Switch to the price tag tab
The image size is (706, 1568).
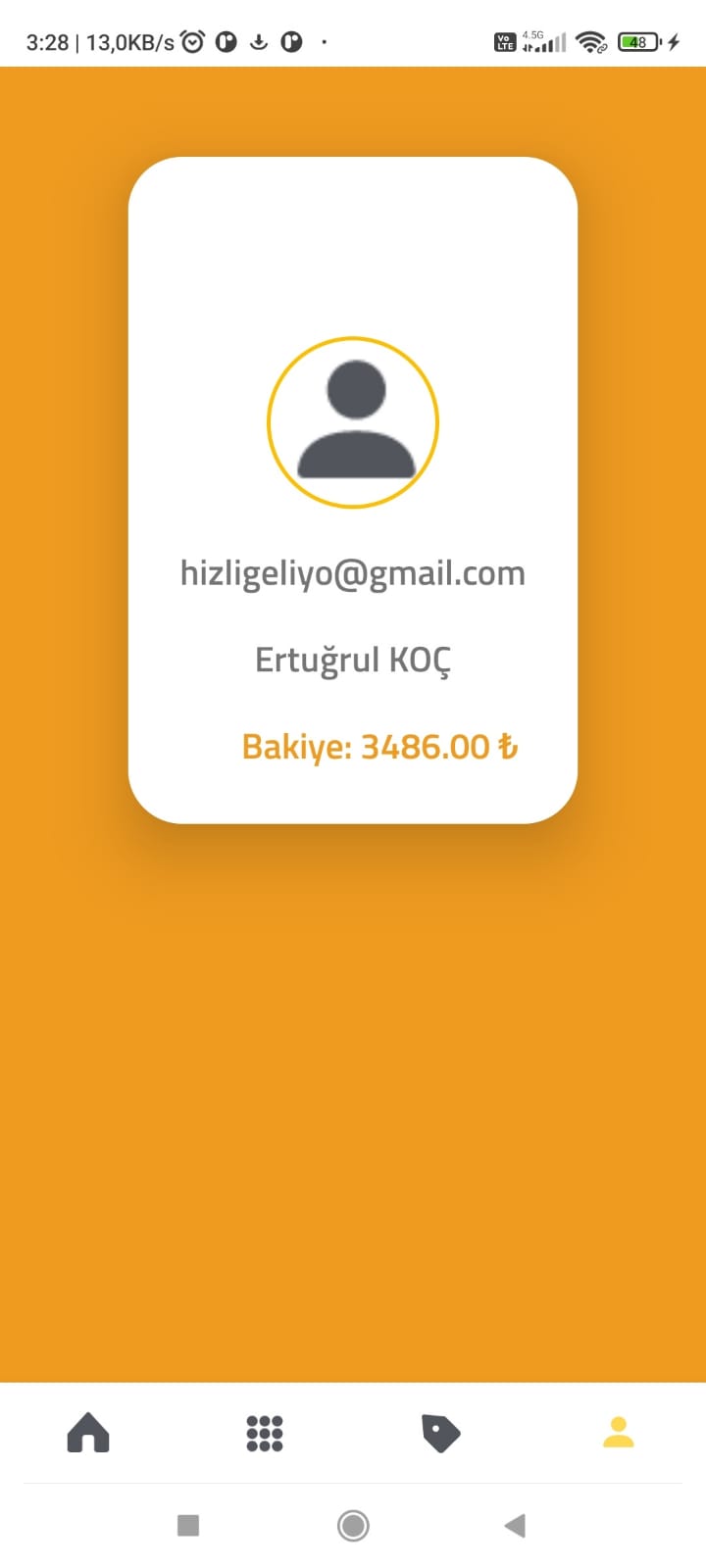click(441, 1433)
